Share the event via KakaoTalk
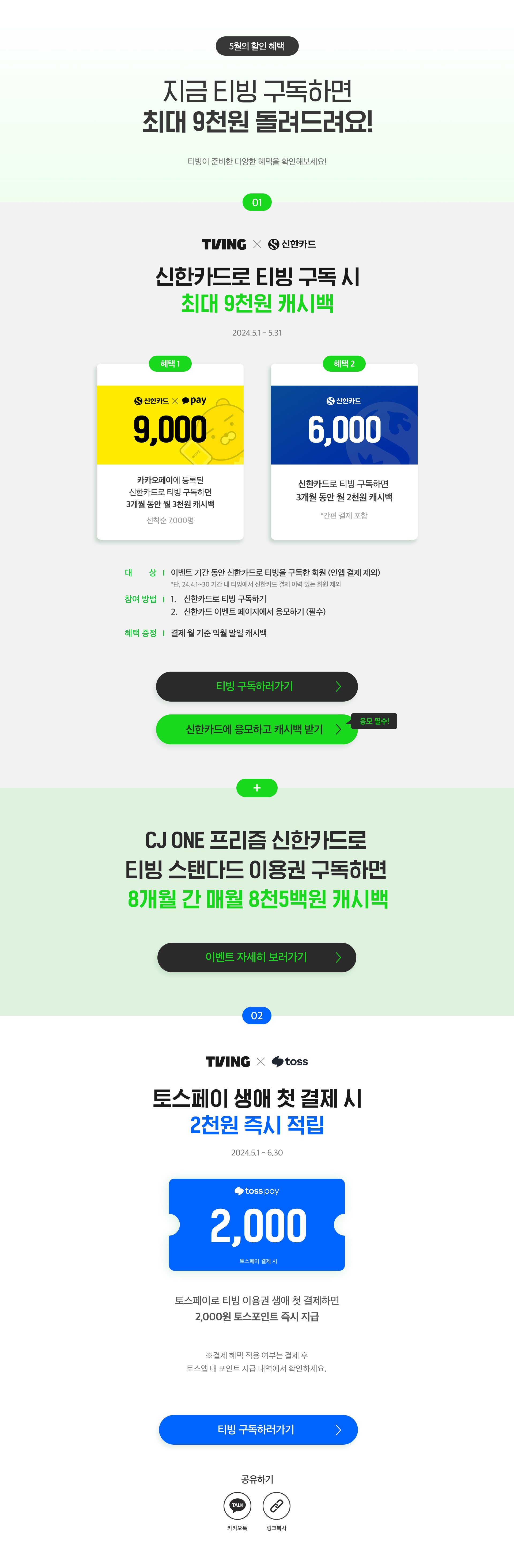Screen dimensions: 514x1568 pos(237,1505)
